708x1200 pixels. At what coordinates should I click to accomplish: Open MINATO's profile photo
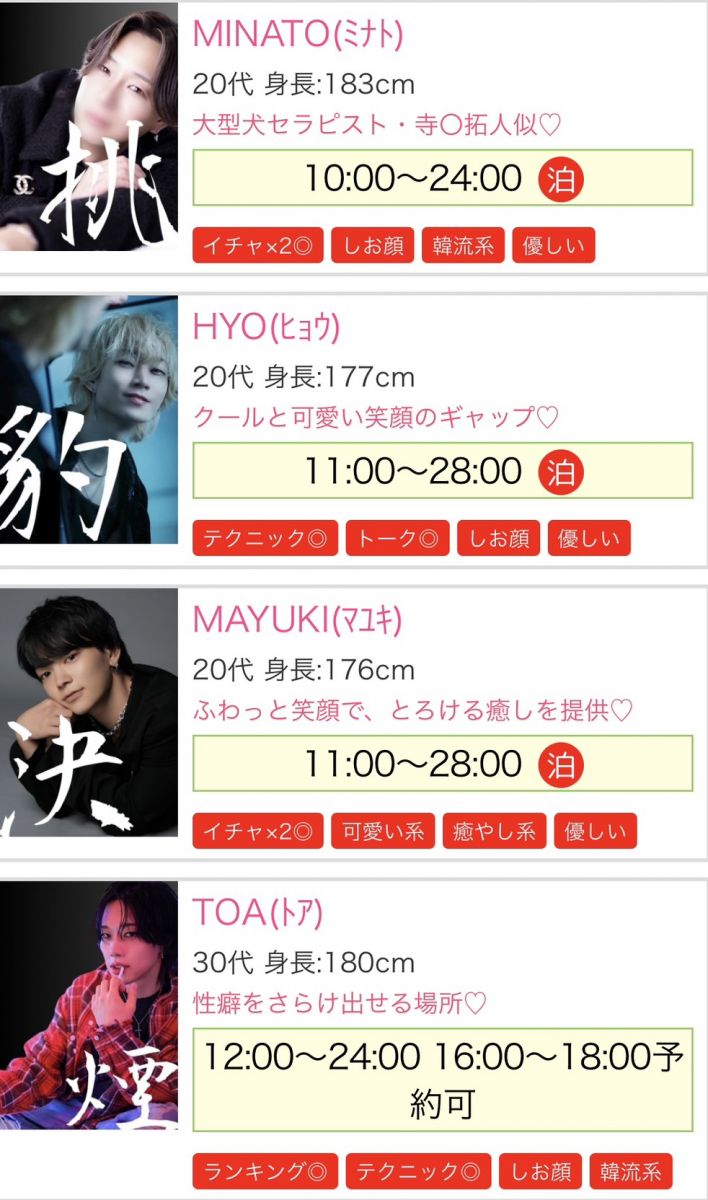(x=88, y=127)
